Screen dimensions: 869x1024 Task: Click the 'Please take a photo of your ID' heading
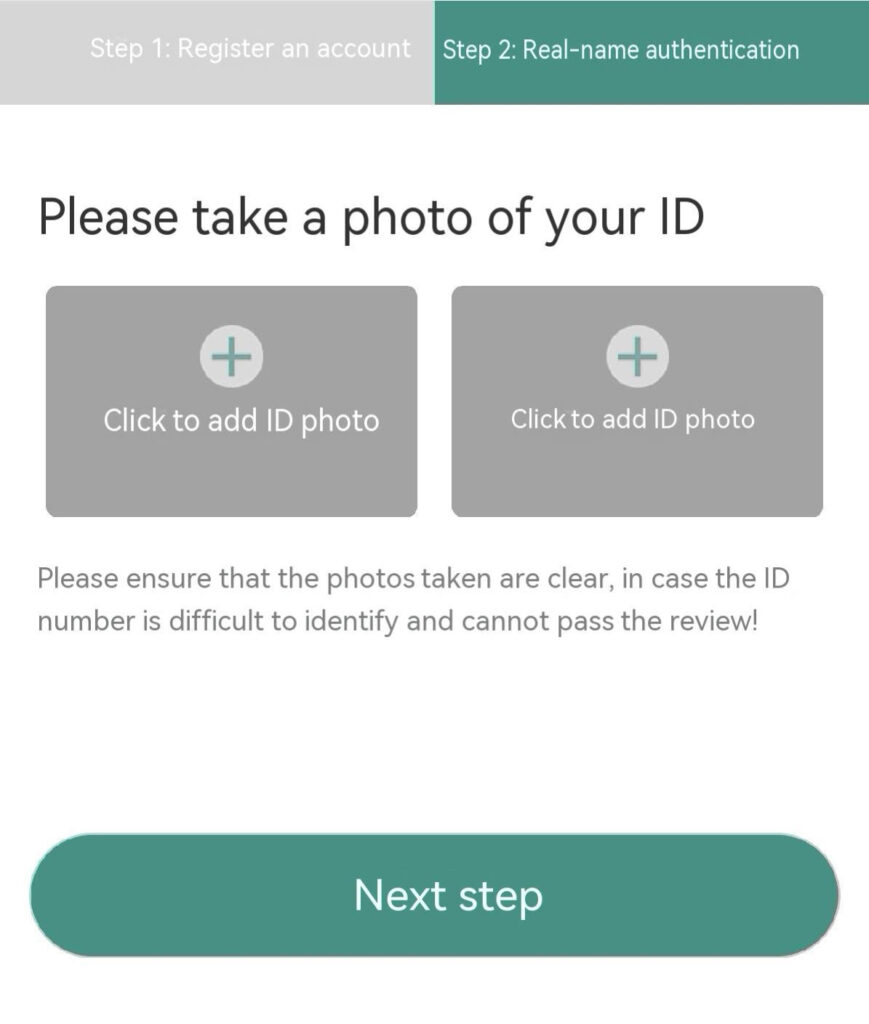(371, 214)
